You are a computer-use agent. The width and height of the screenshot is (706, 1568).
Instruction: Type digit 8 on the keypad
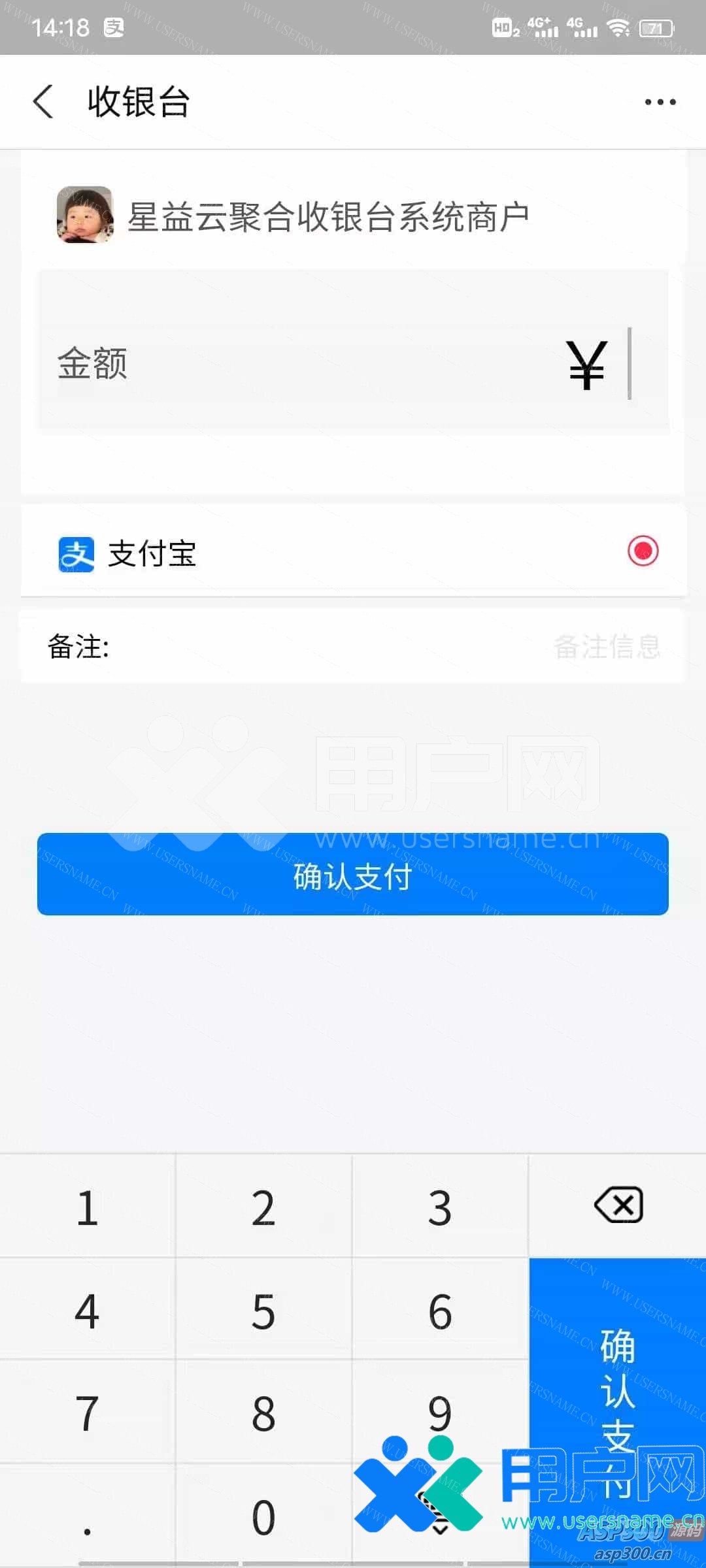[263, 1413]
